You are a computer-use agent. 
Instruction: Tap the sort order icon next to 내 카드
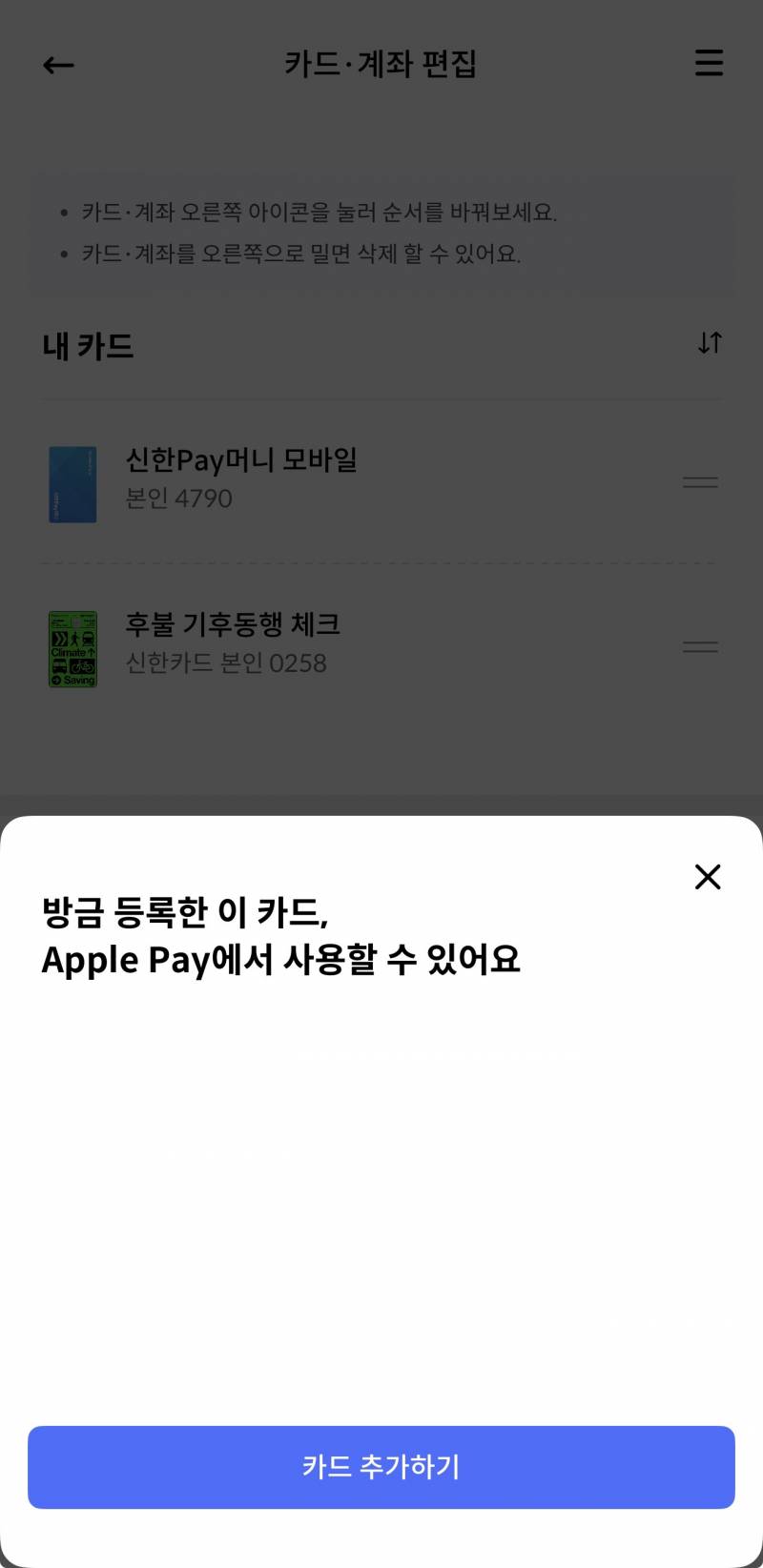click(x=709, y=344)
